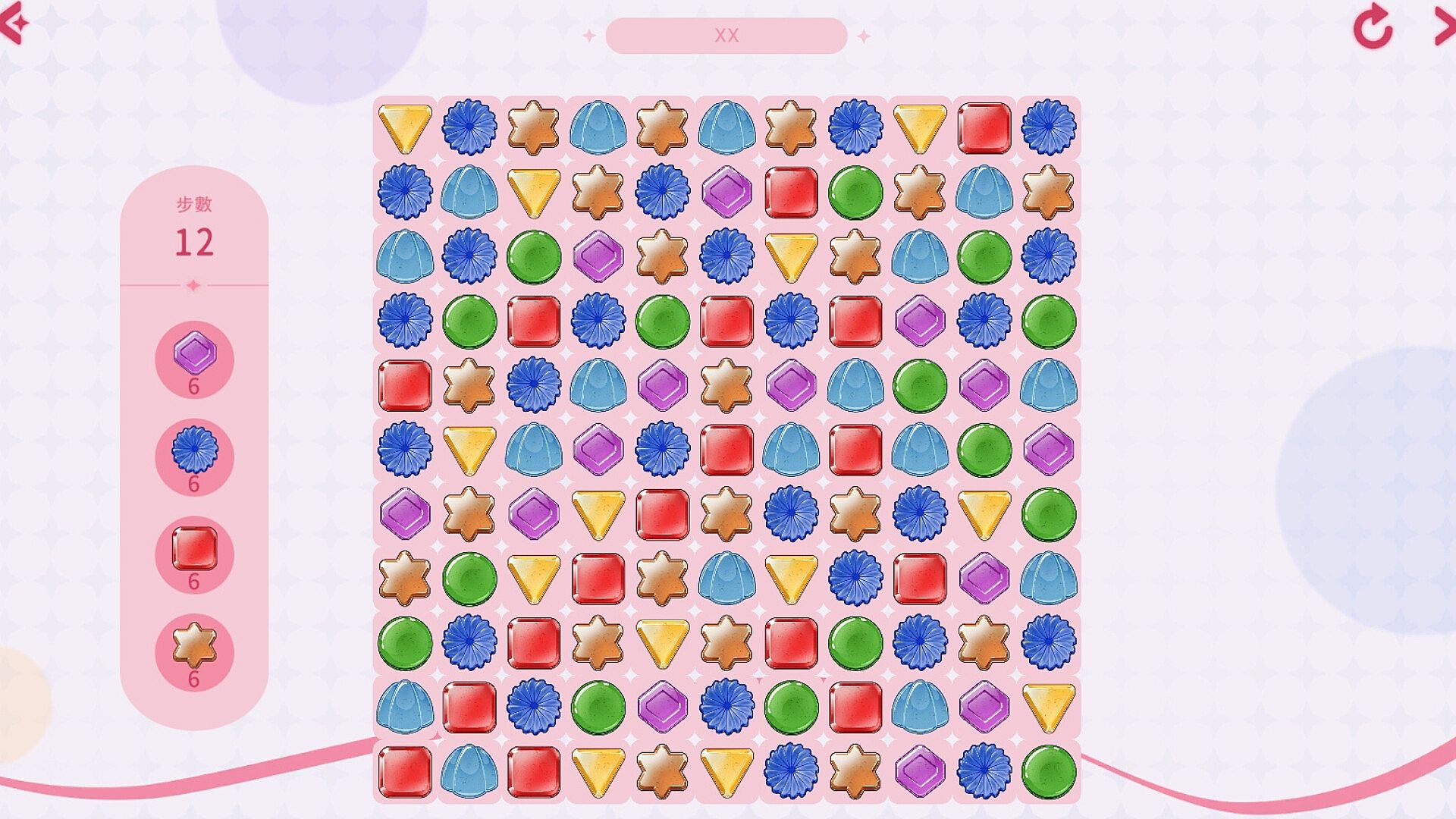1456x819 pixels.
Task: Select the blue flower candy in the top-right corner
Action: (x=1048, y=127)
